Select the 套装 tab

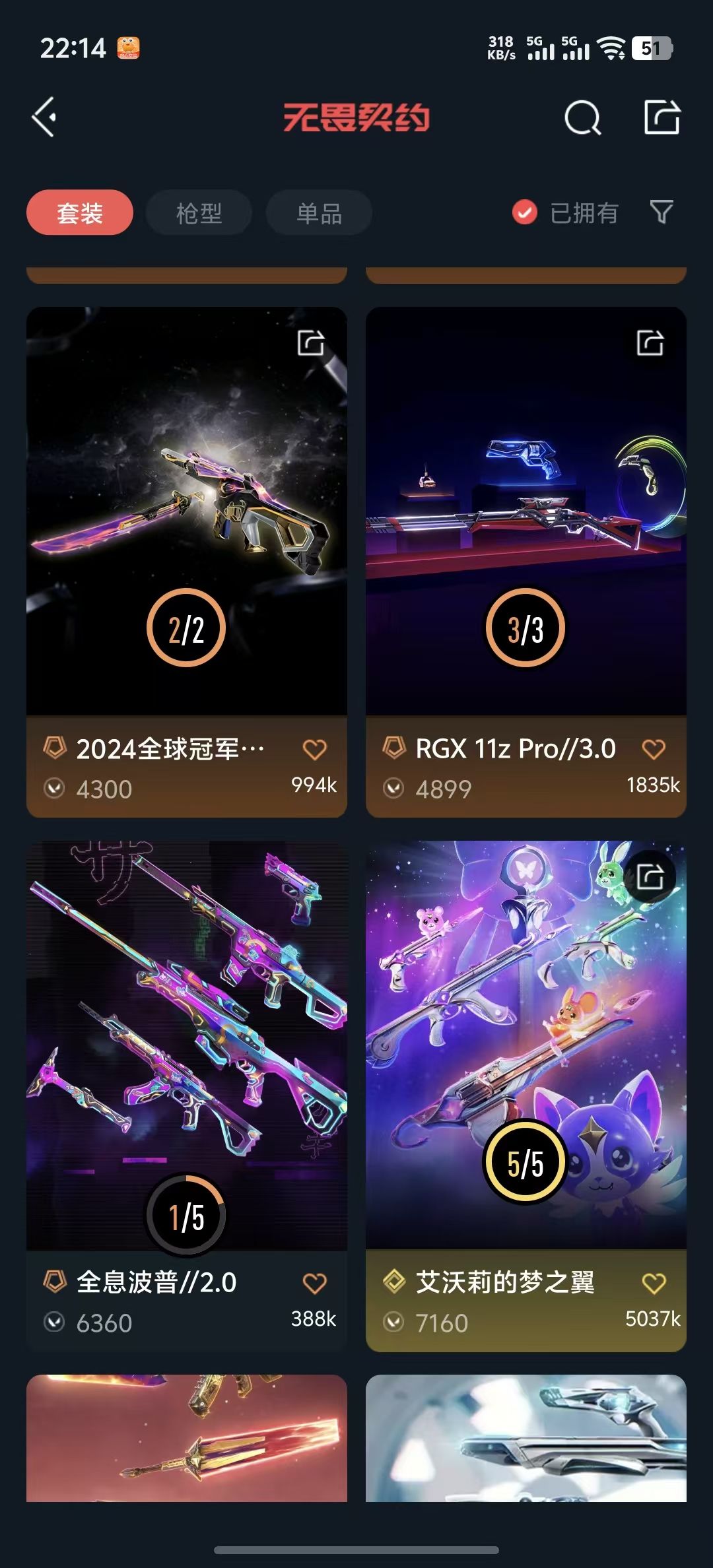pyautogui.click(x=79, y=212)
